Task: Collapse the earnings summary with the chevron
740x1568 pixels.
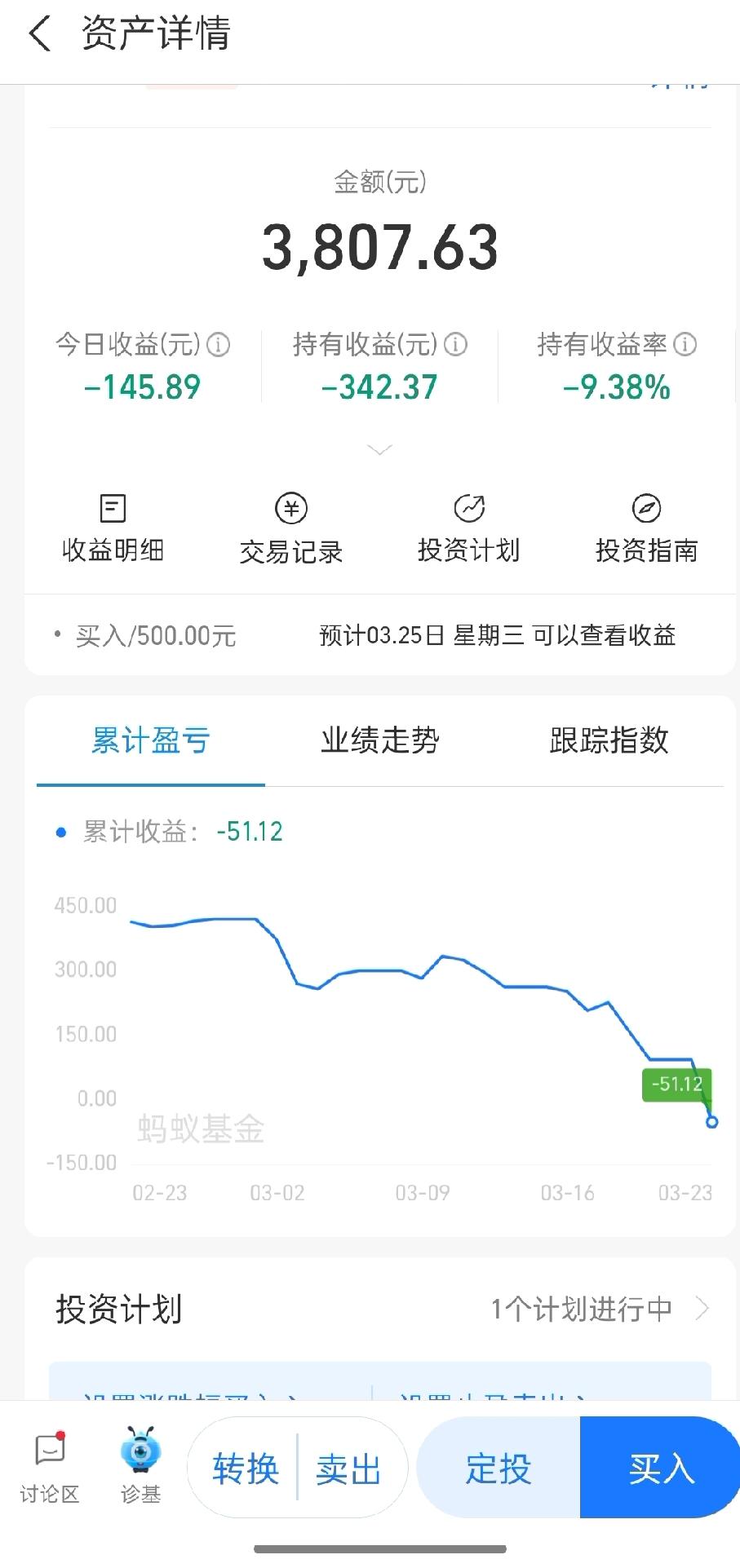Action: [379, 449]
